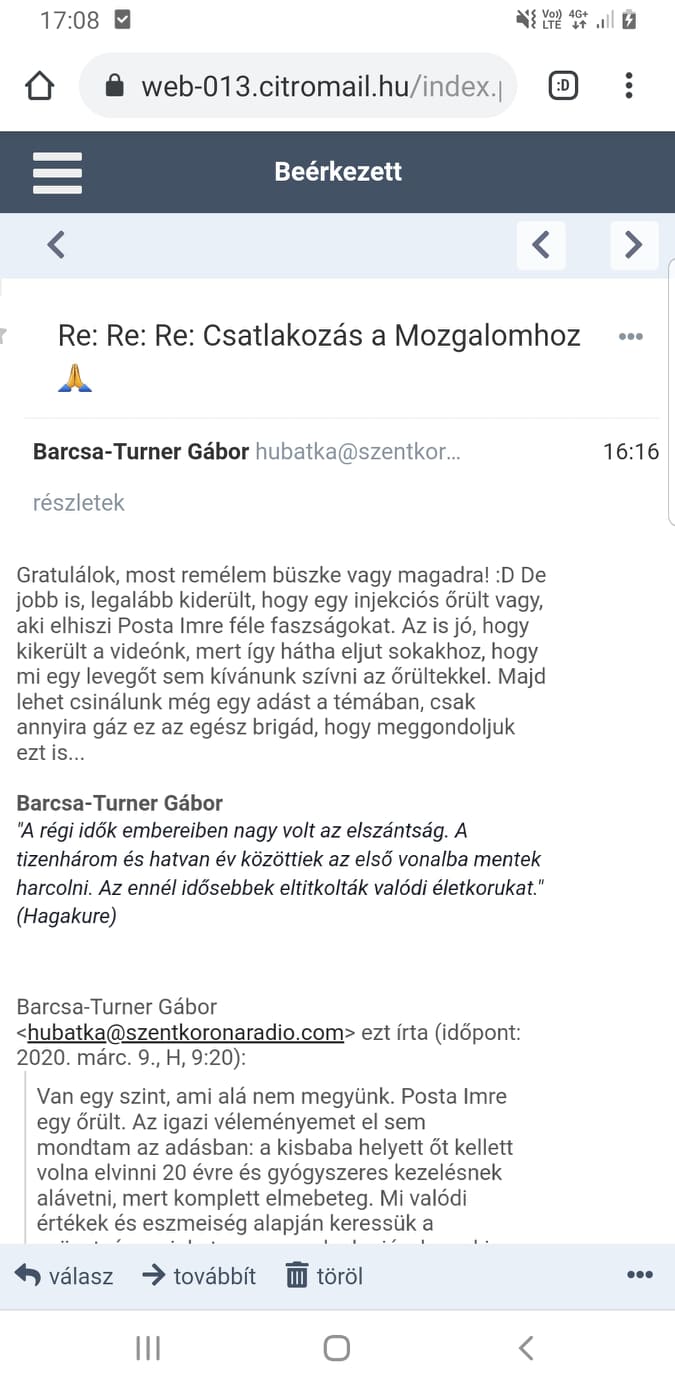Delete the email with töröl
This screenshot has width=675, height=1388.
[324, 1276]
